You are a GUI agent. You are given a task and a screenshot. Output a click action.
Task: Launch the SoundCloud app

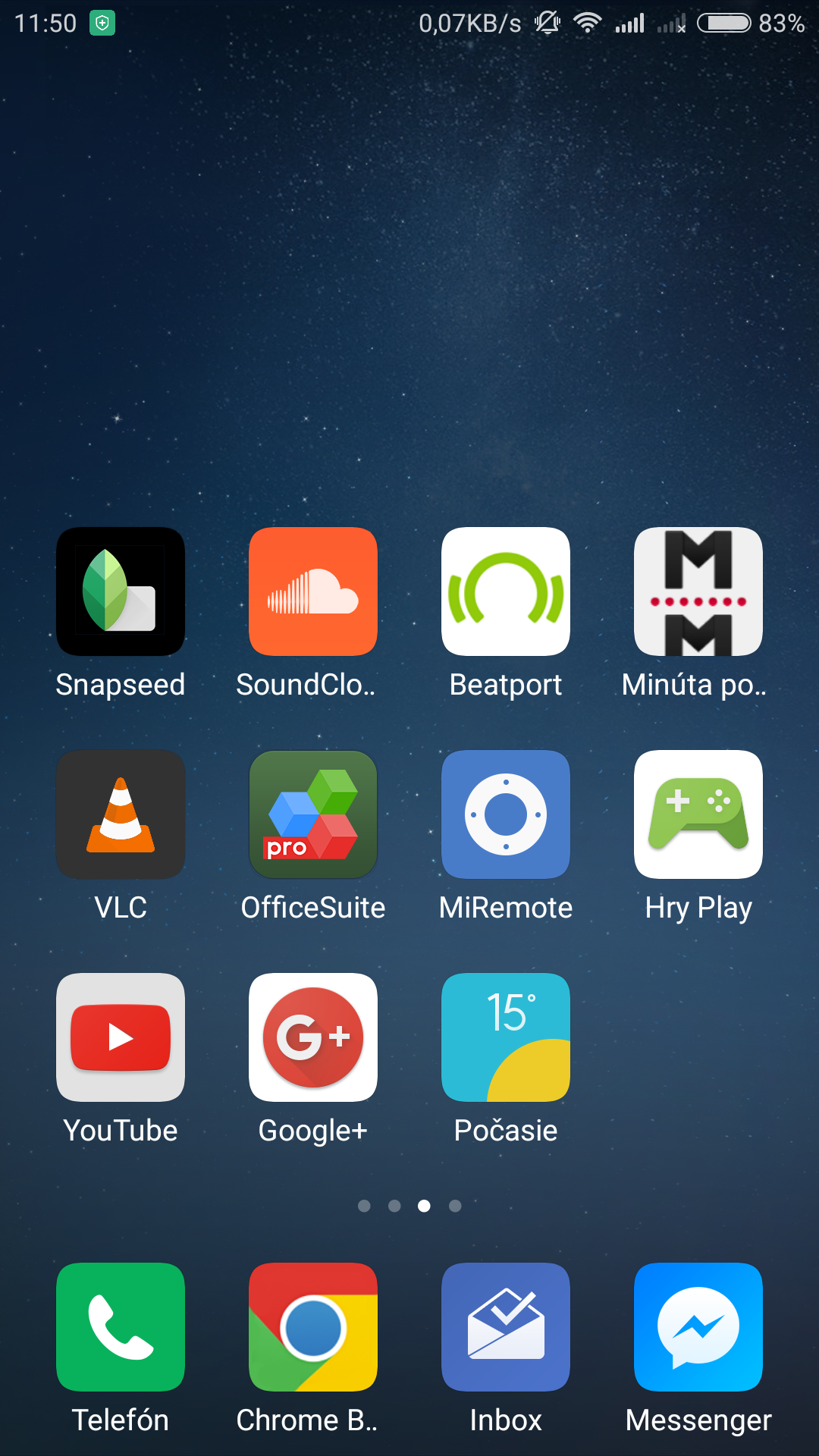(x=313, y=591)
